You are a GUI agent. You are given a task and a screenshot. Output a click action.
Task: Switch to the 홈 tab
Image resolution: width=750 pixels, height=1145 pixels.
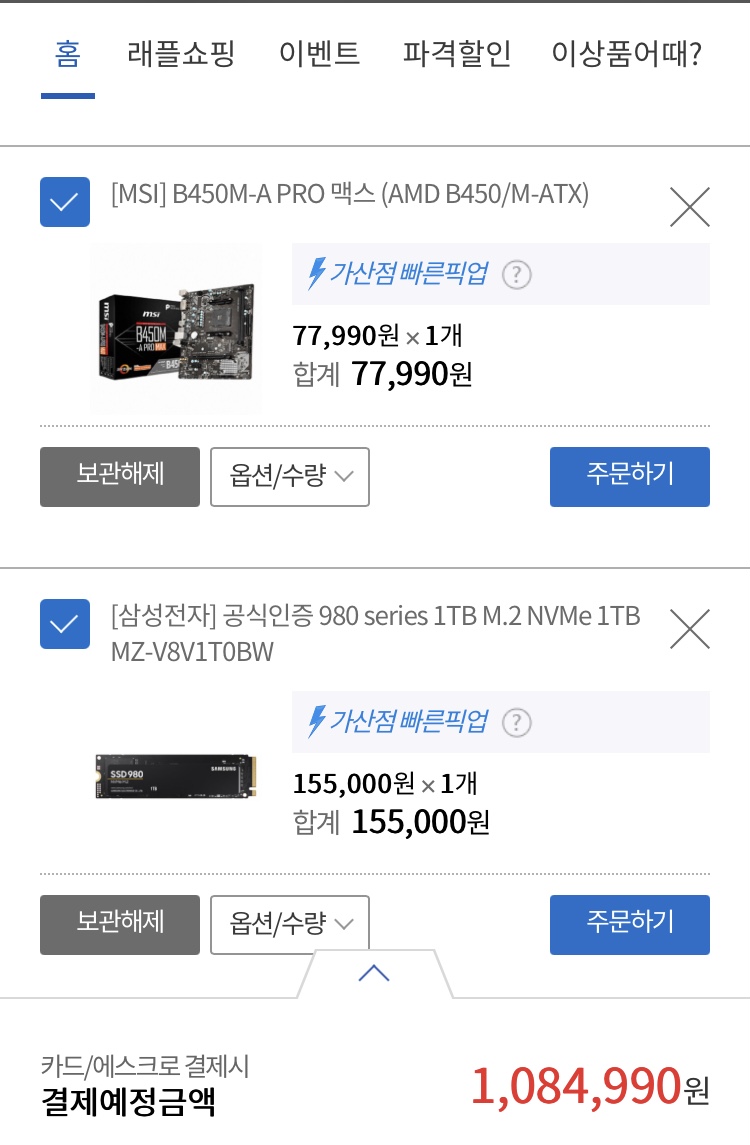(x=68, y=55)
